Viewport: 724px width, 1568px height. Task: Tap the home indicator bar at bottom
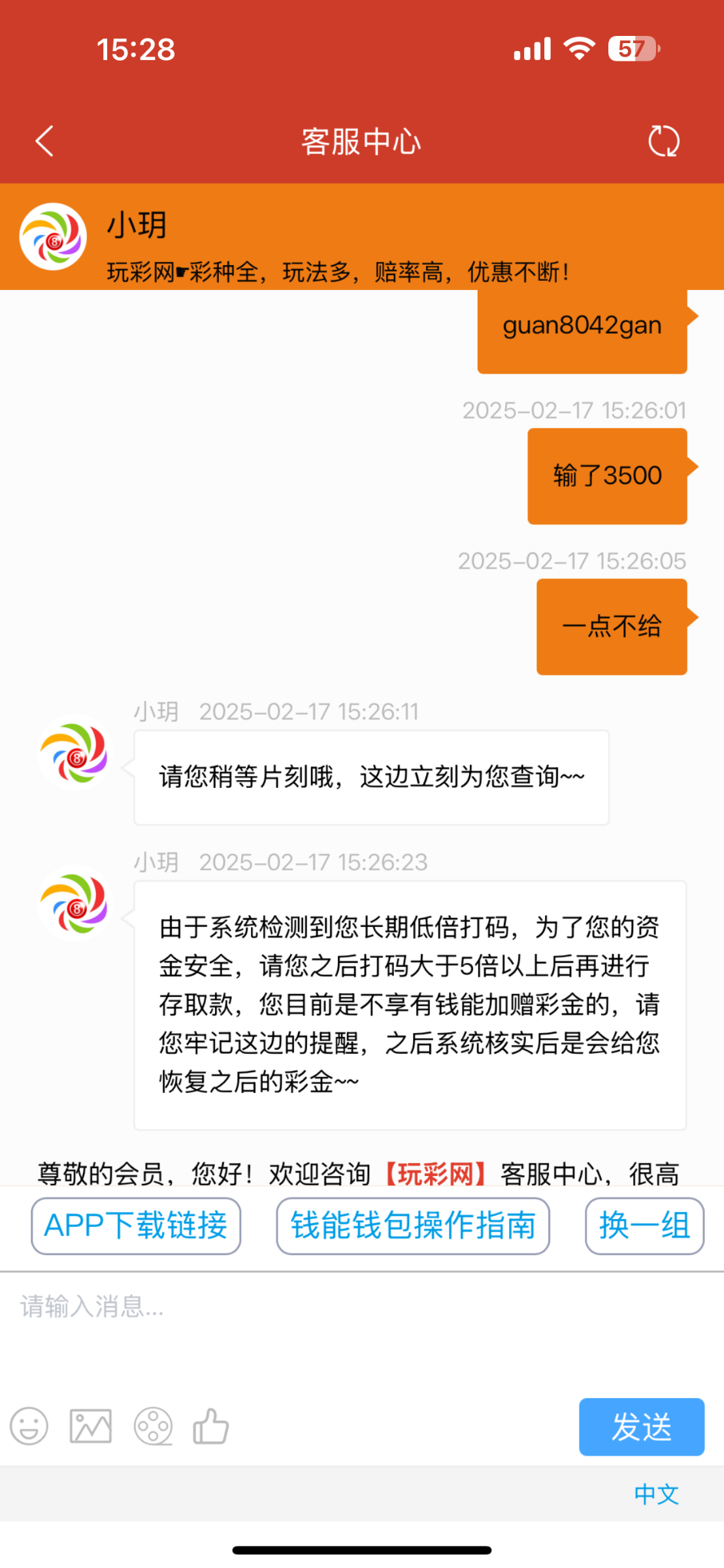(362, 1549)
